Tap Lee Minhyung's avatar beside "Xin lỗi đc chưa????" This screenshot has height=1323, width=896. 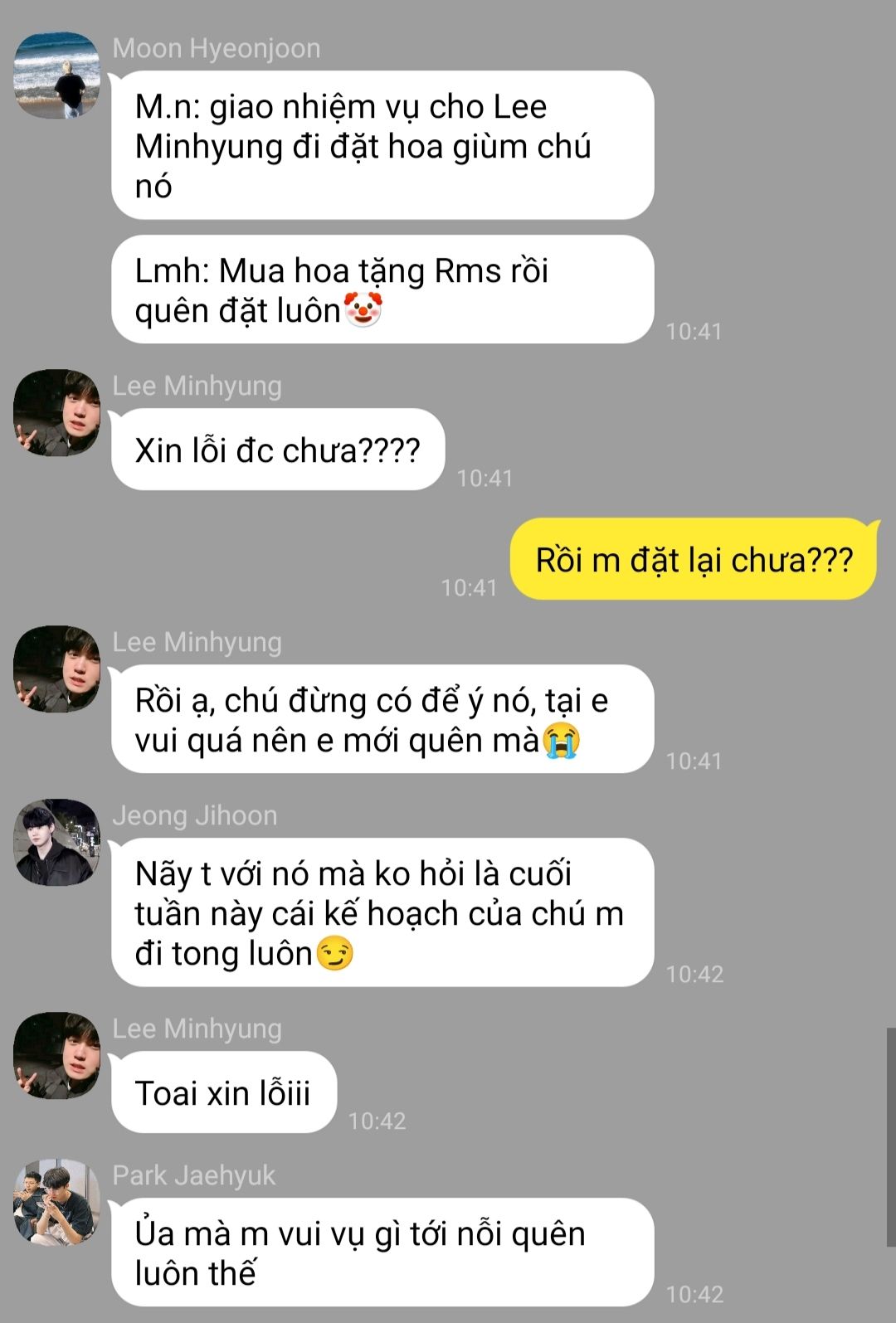pyautogui.click(x=56, y=413)
